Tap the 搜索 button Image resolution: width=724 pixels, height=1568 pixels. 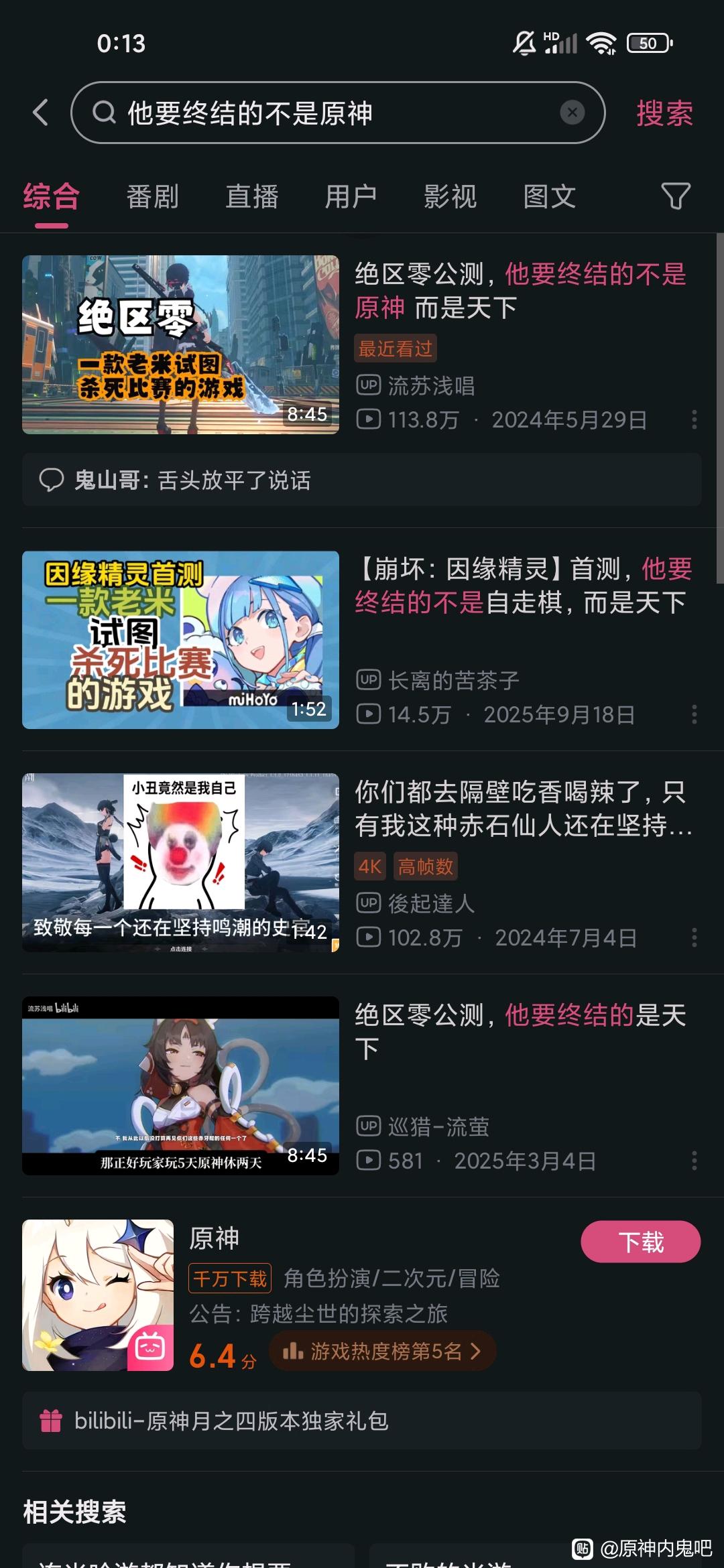point(664,113)
